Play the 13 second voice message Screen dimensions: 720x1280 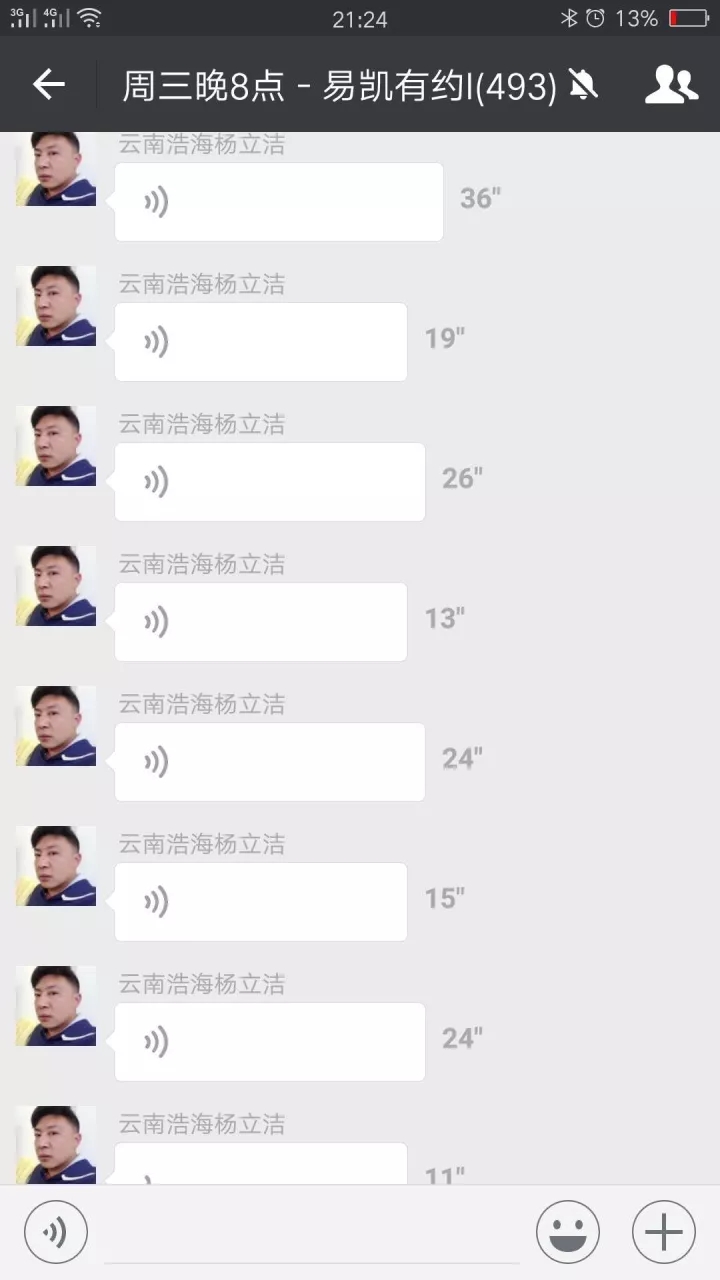pos(260,621)
